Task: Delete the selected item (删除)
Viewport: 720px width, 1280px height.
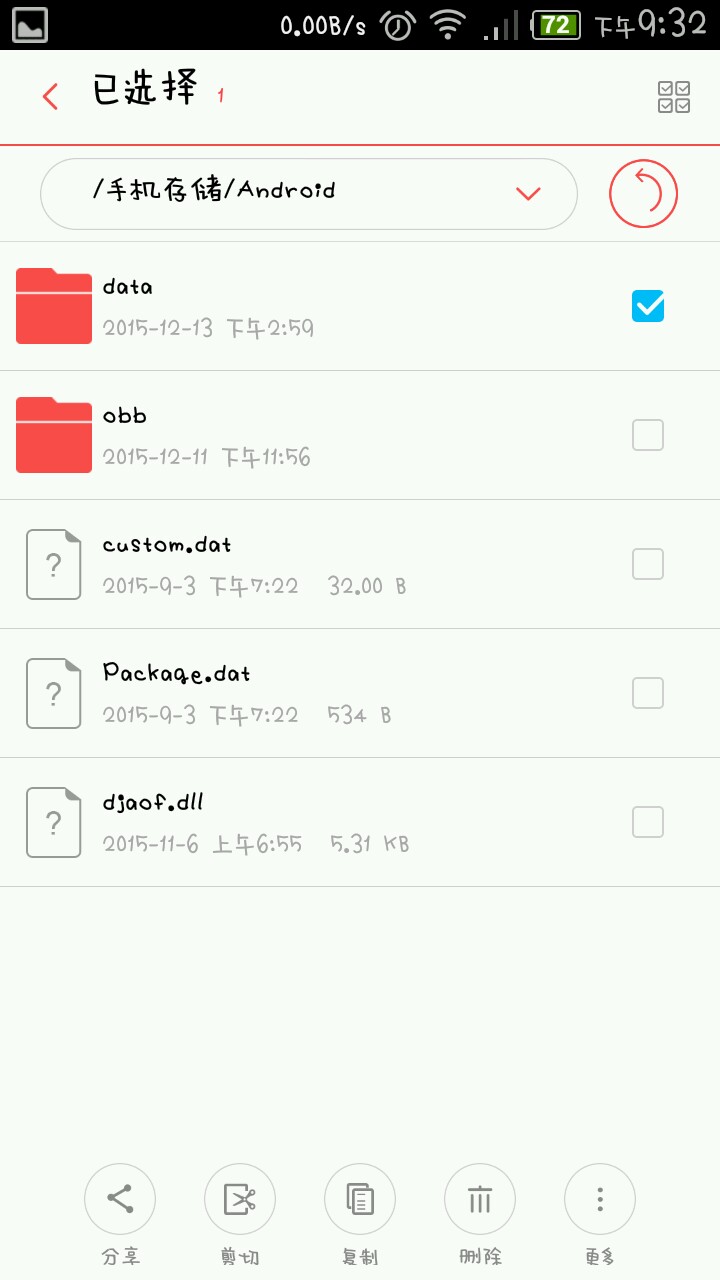Action: click(480, 1199)
